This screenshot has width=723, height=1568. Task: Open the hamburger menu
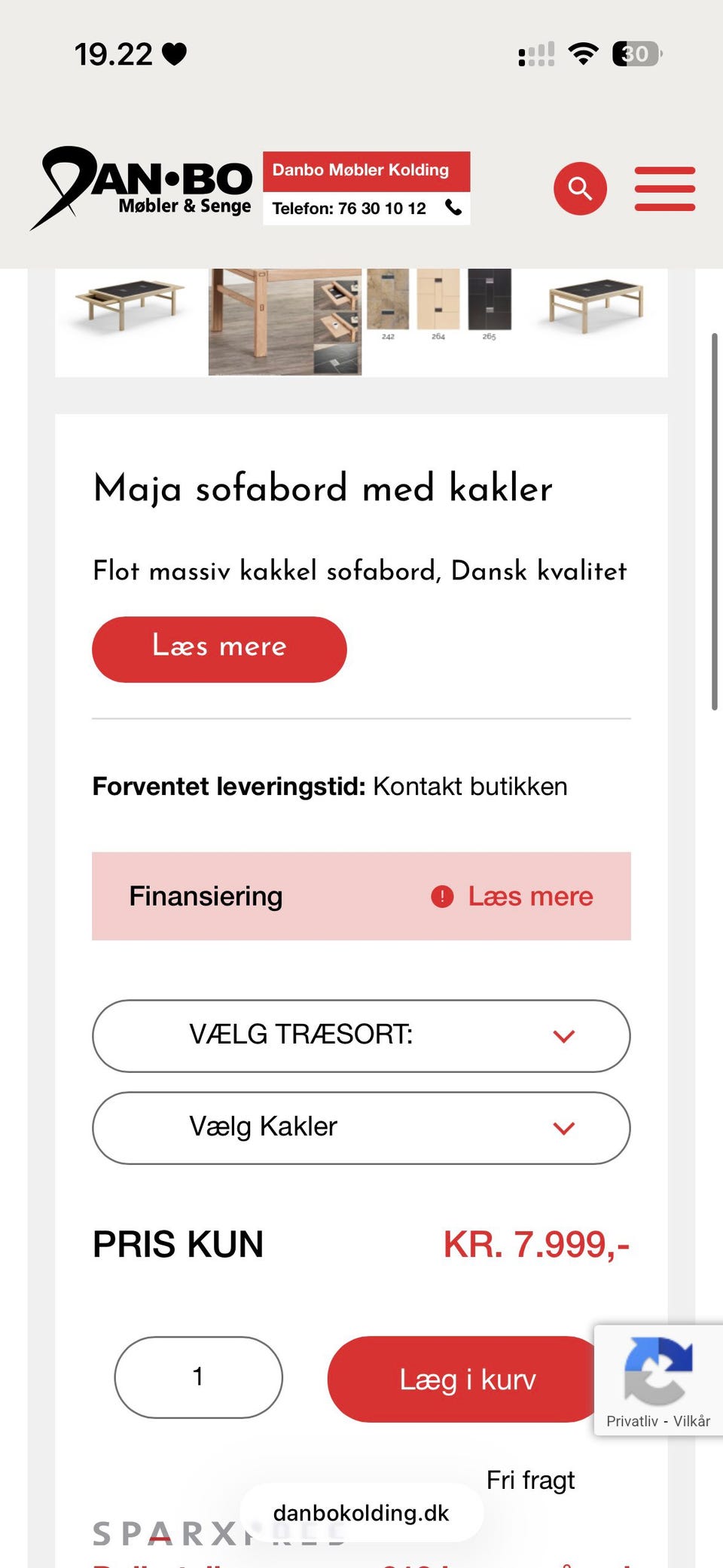(x=664, y=188)
